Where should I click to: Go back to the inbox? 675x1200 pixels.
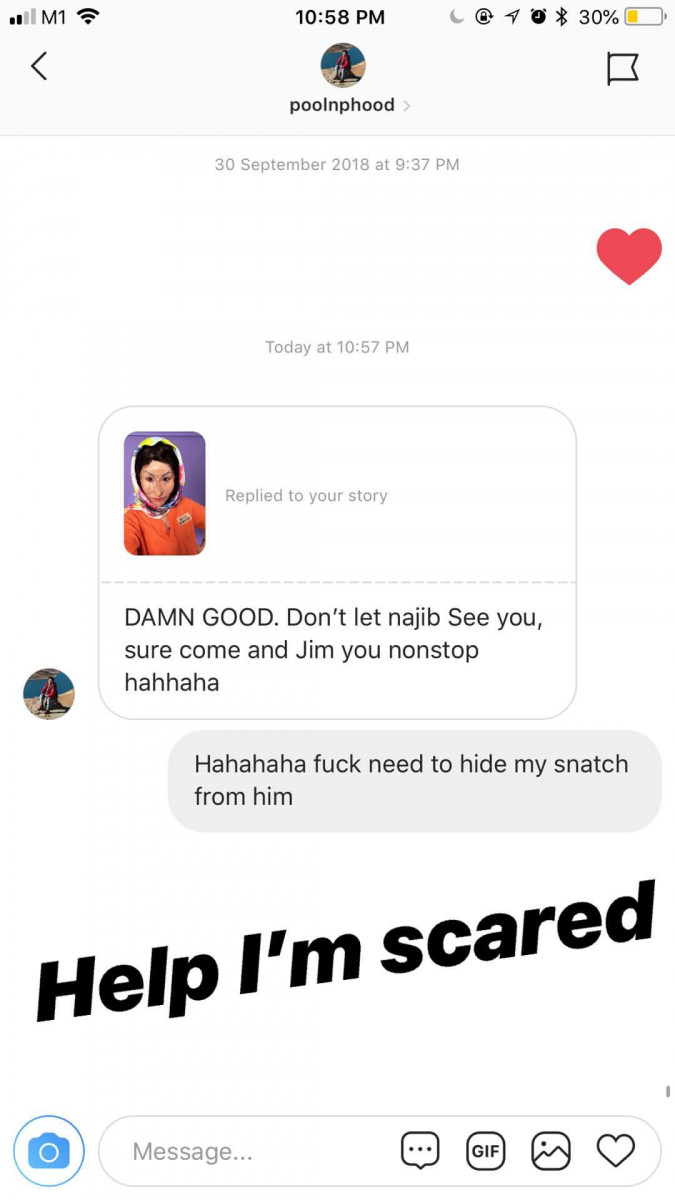39,67
